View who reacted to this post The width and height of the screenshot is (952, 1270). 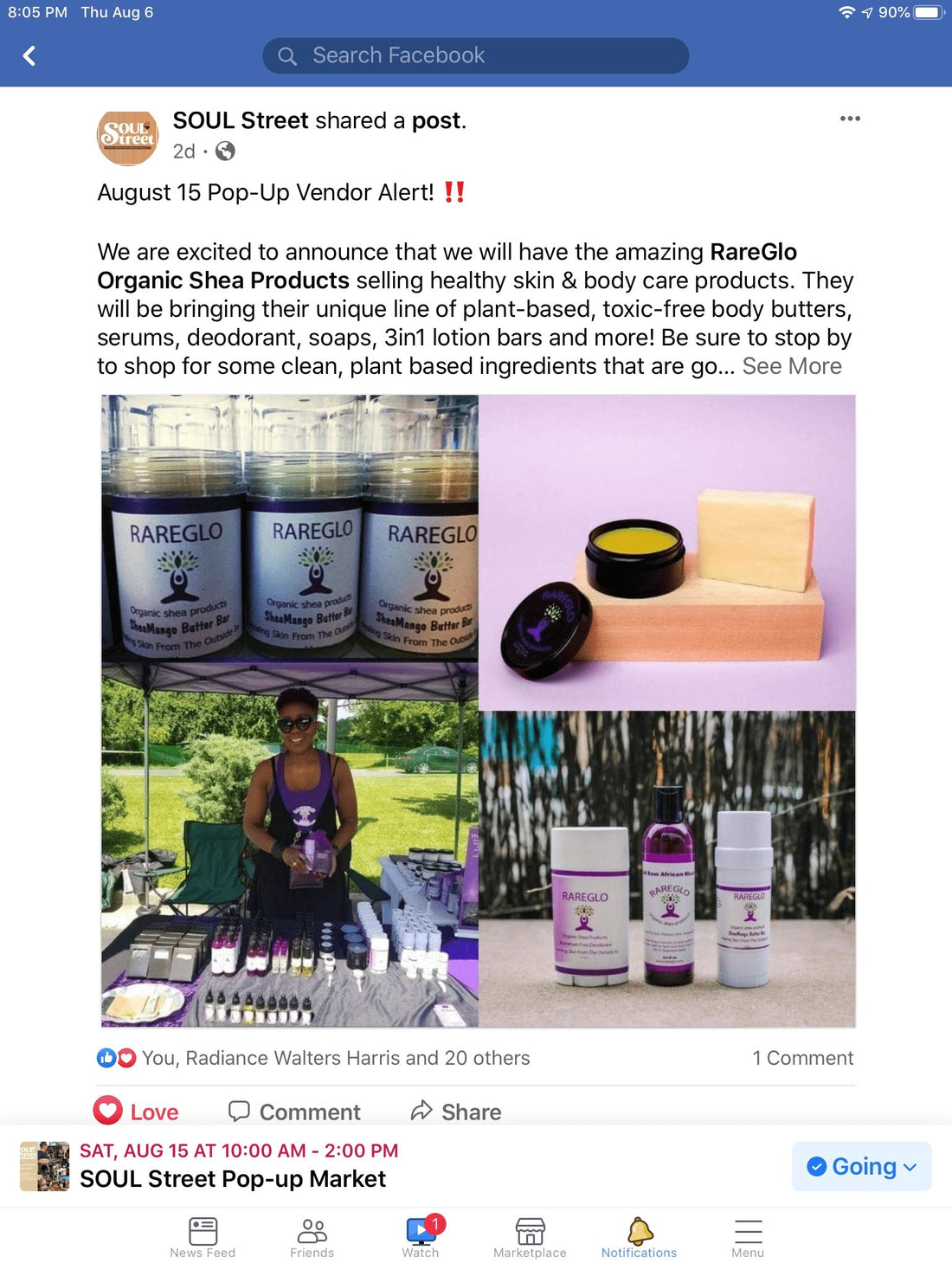click(335, 1058)
